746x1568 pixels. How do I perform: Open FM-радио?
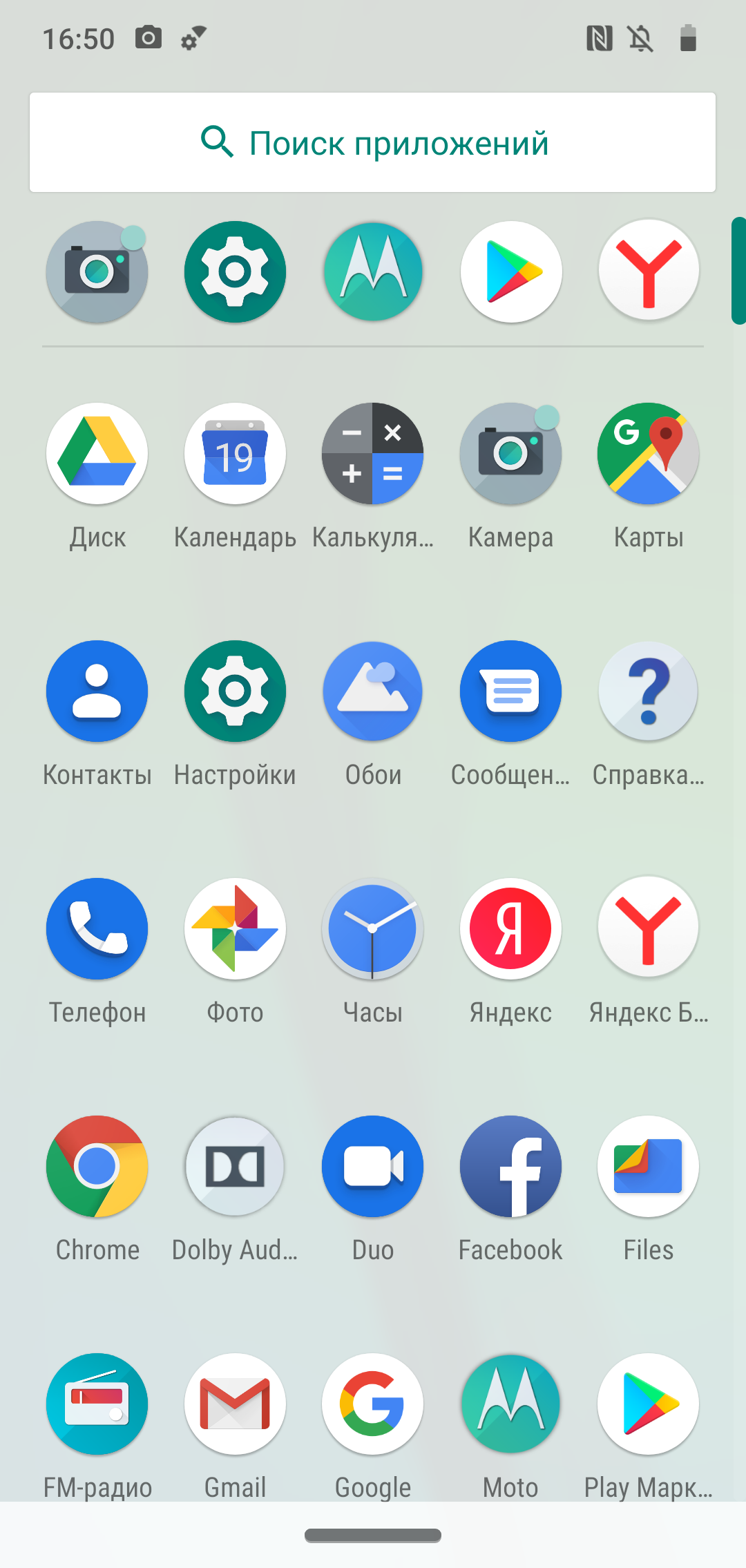[x=97, y=1404]
